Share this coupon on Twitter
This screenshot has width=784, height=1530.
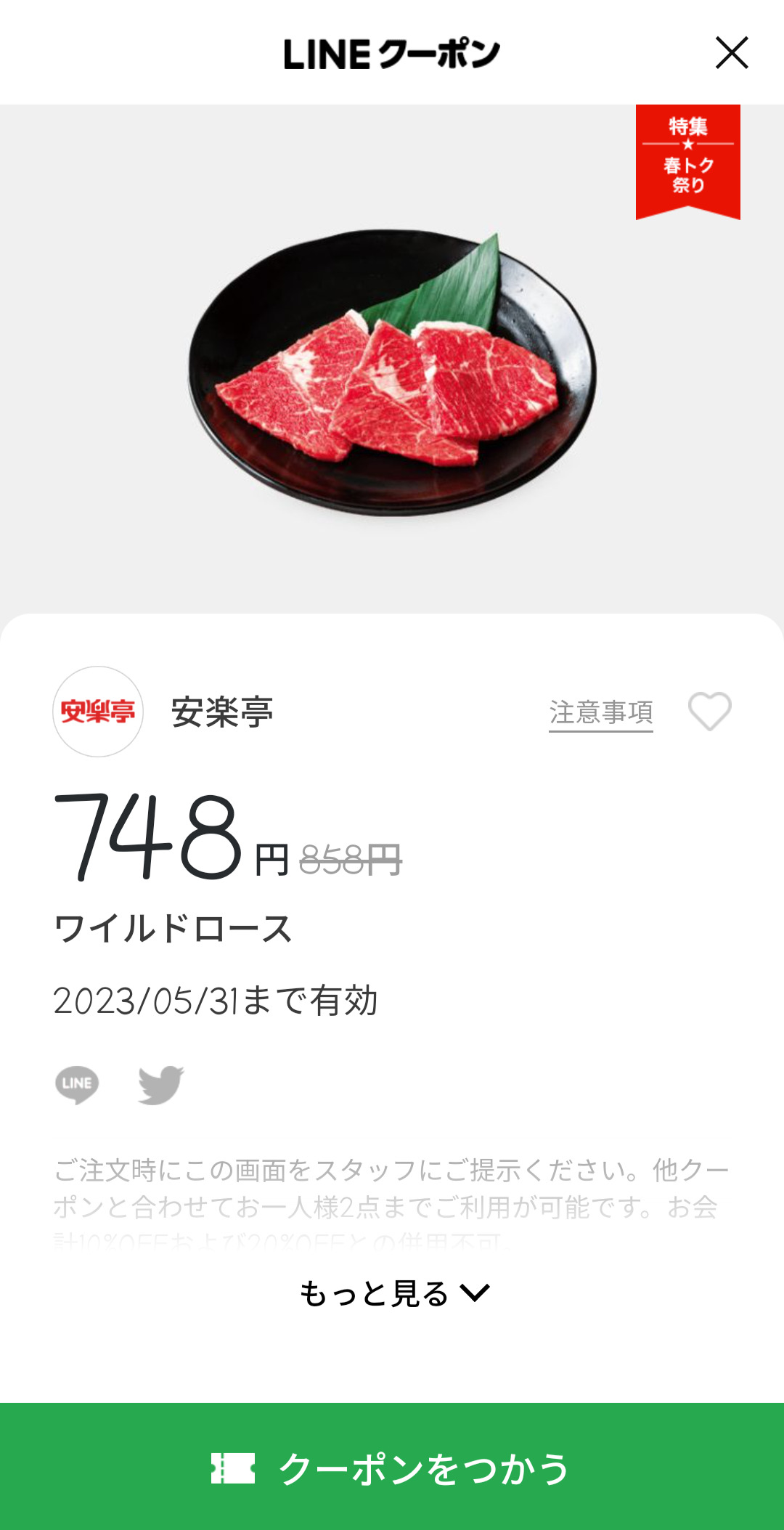coord(160,1085)
